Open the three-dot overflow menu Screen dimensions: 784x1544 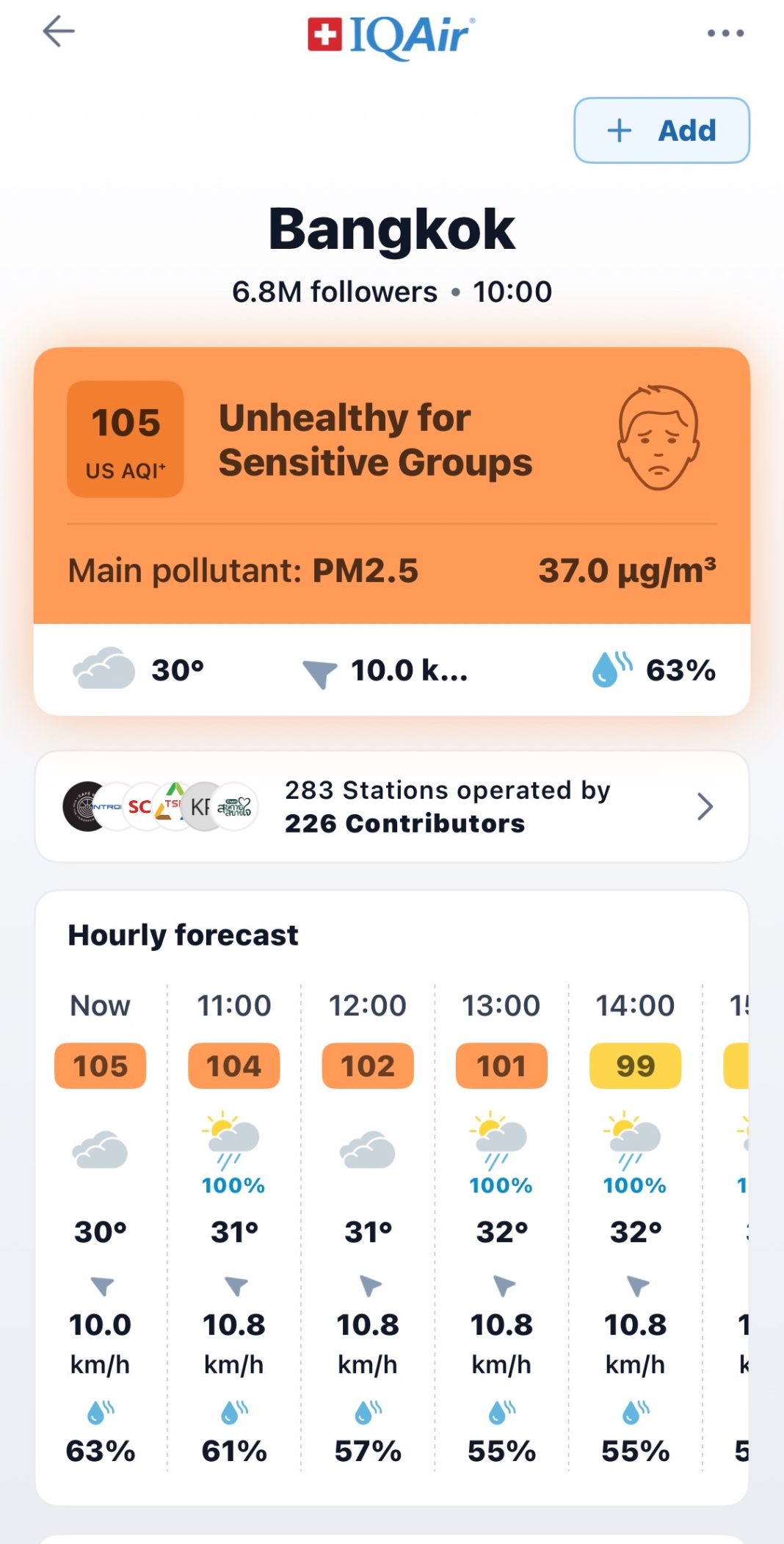point(725,33)
